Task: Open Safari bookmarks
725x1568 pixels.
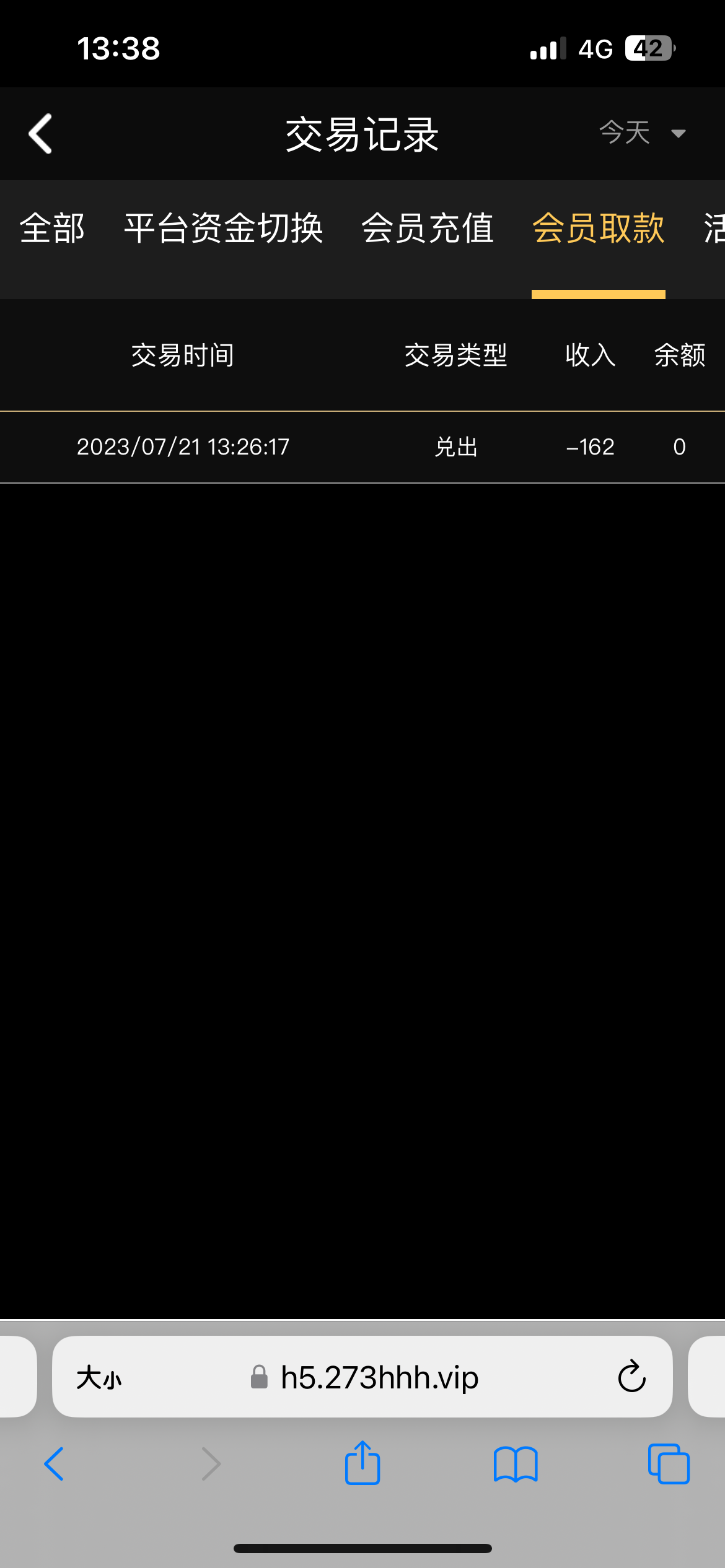Action: coord(516,1464)
